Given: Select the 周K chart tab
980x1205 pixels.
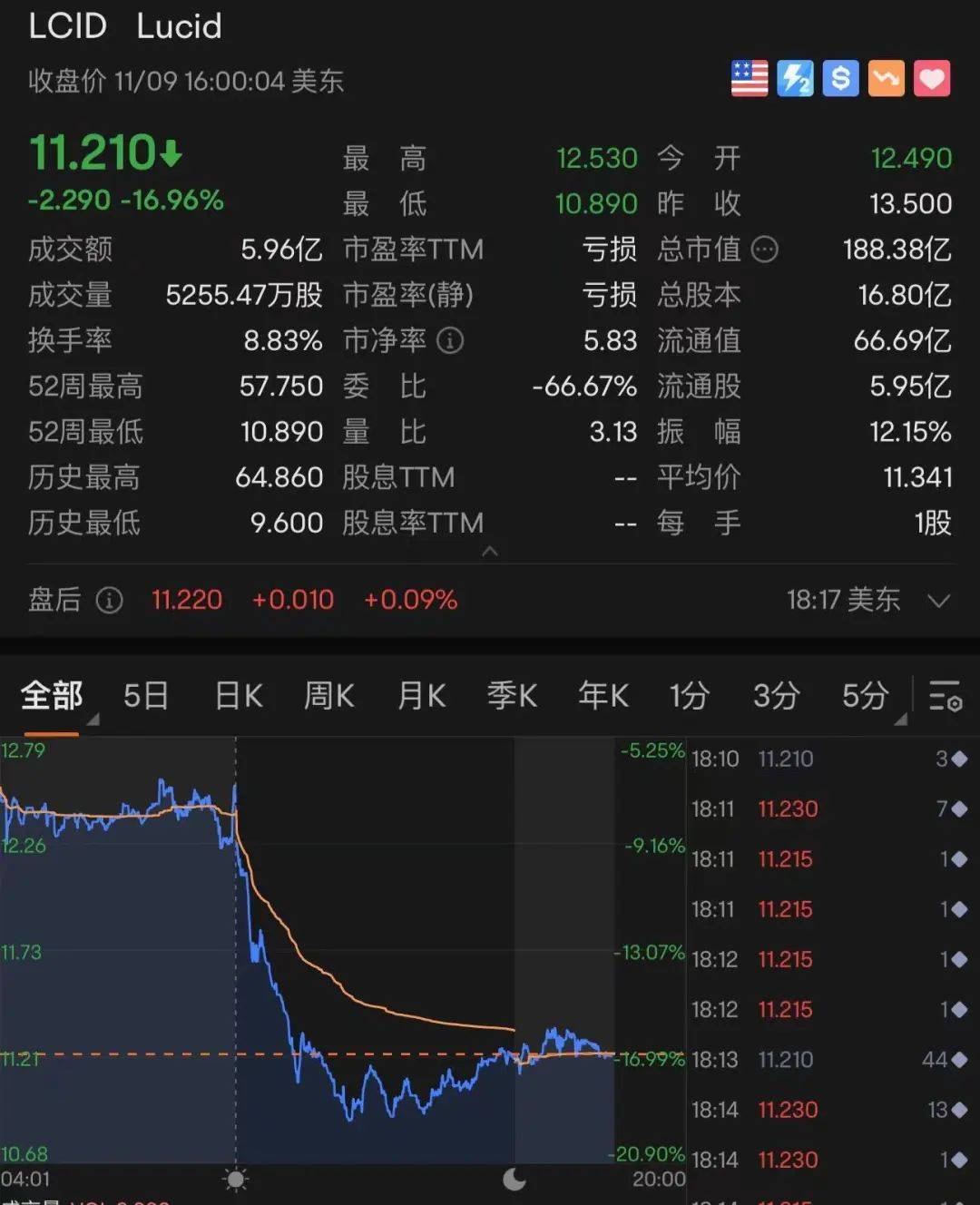Looking at the screenshot, I should pos(328,696).
